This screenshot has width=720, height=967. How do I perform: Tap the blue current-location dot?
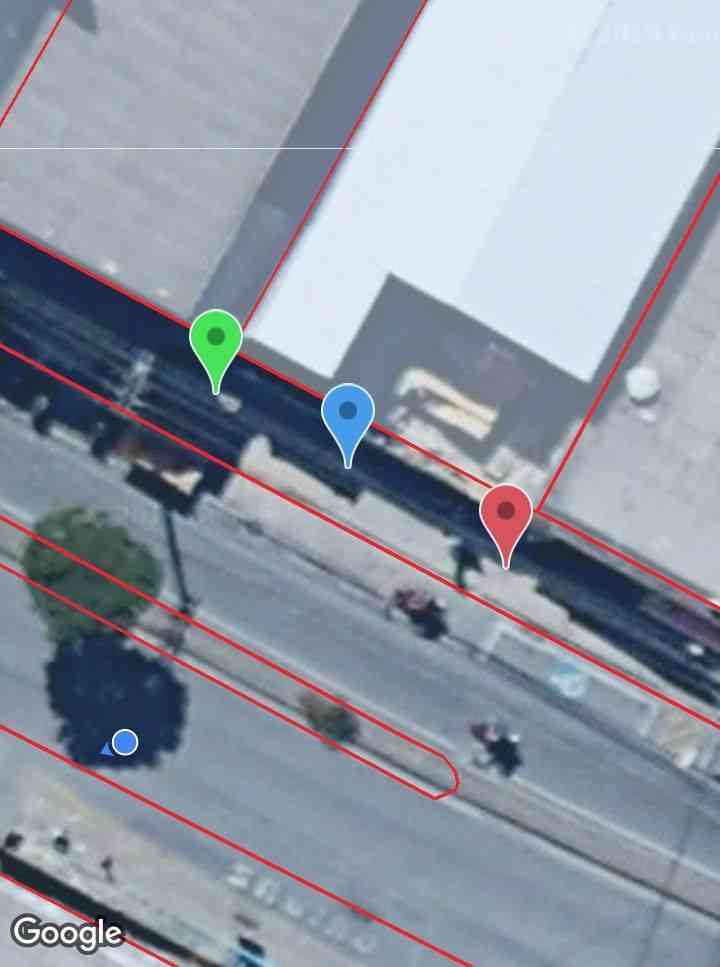click(x=125, y=742)
